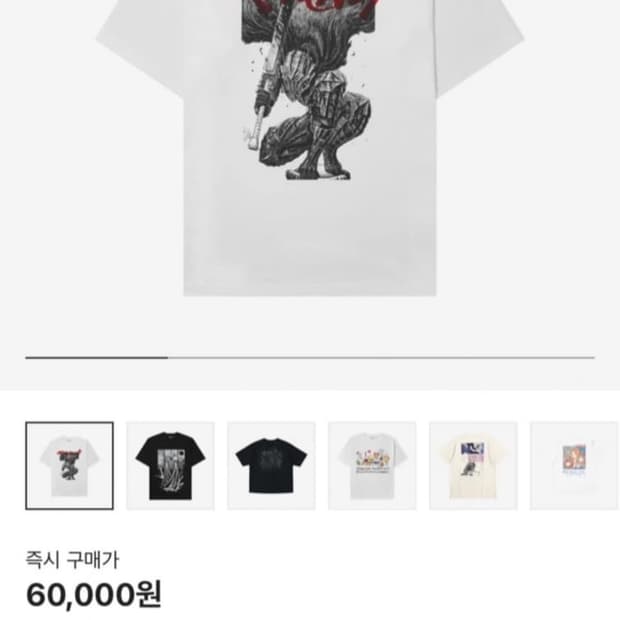
Task: Choose the plain-looking black tee thumbnail
Action: point(271,466)
